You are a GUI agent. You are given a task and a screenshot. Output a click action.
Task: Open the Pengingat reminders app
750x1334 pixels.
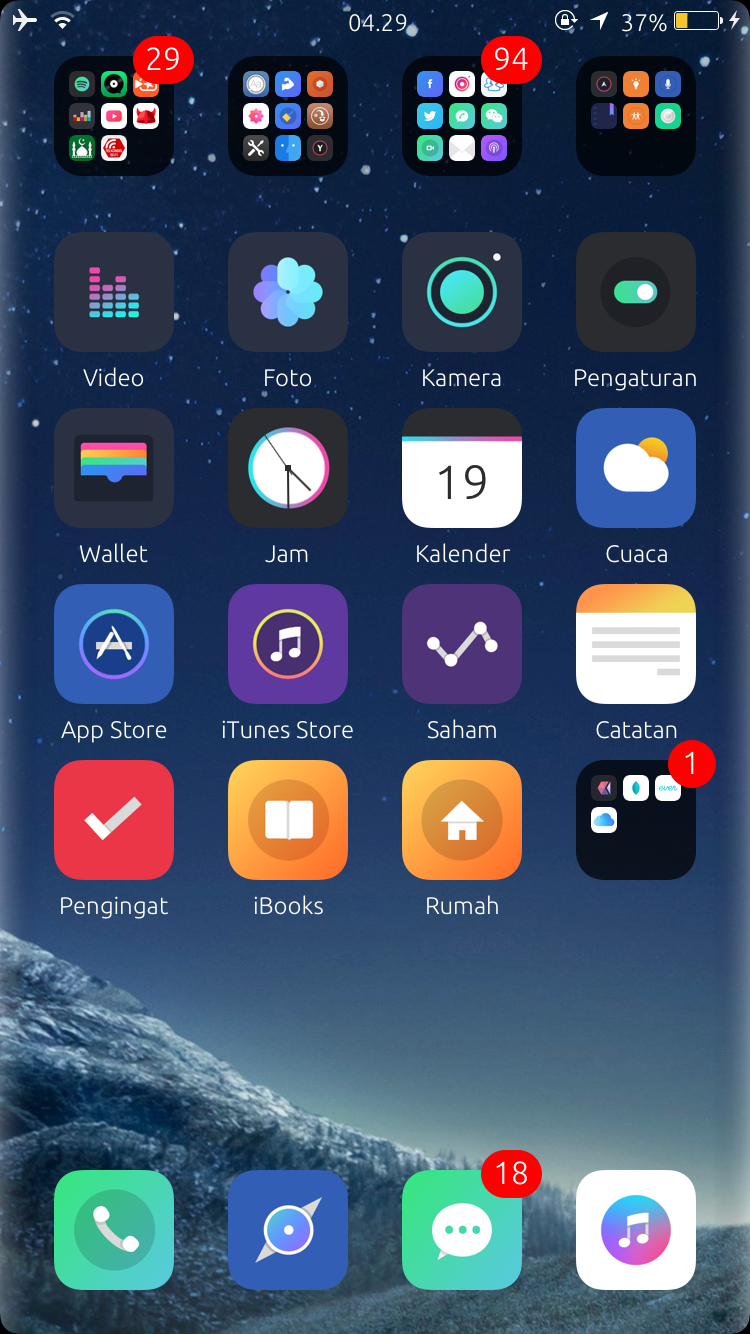114,820
